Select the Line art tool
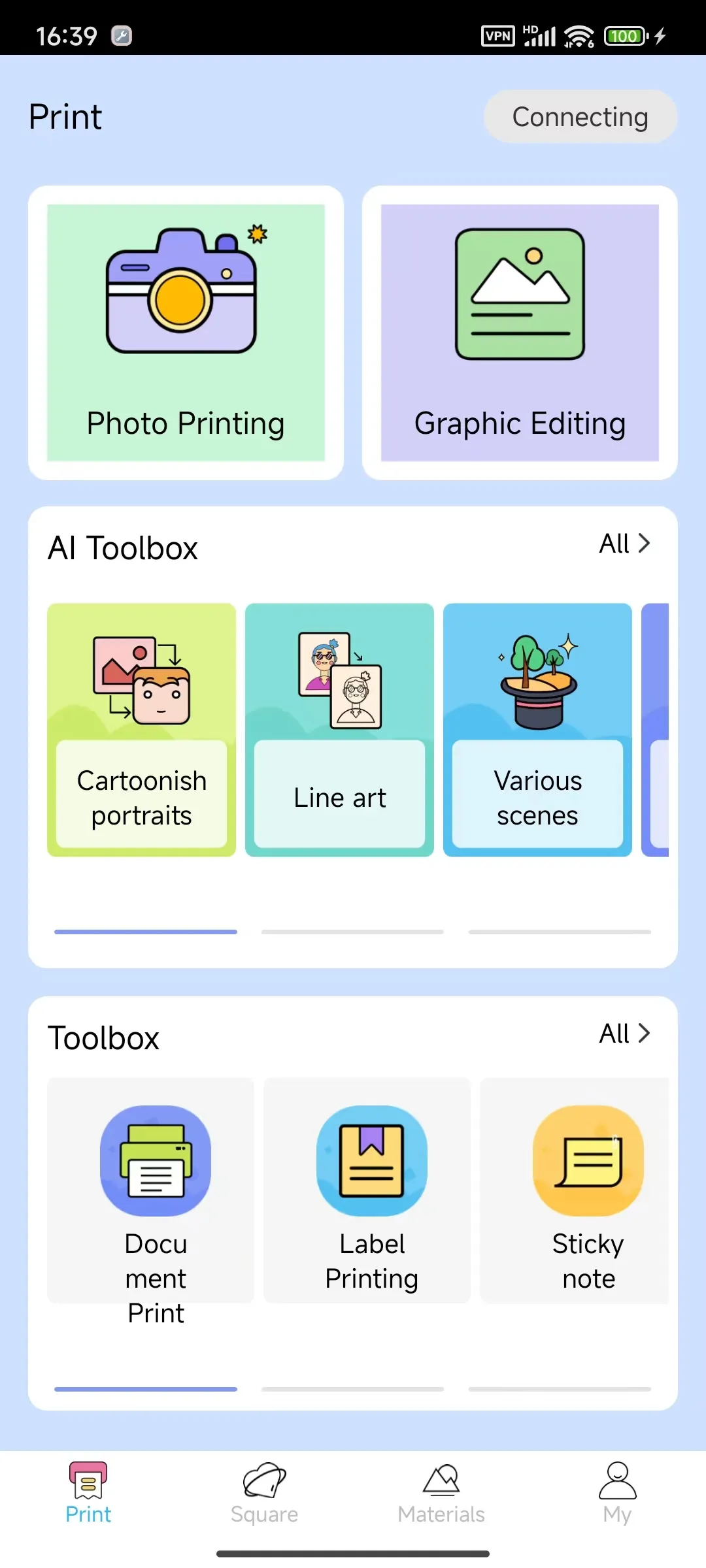Screen dimensions: 706x1568 coord(339,729)
